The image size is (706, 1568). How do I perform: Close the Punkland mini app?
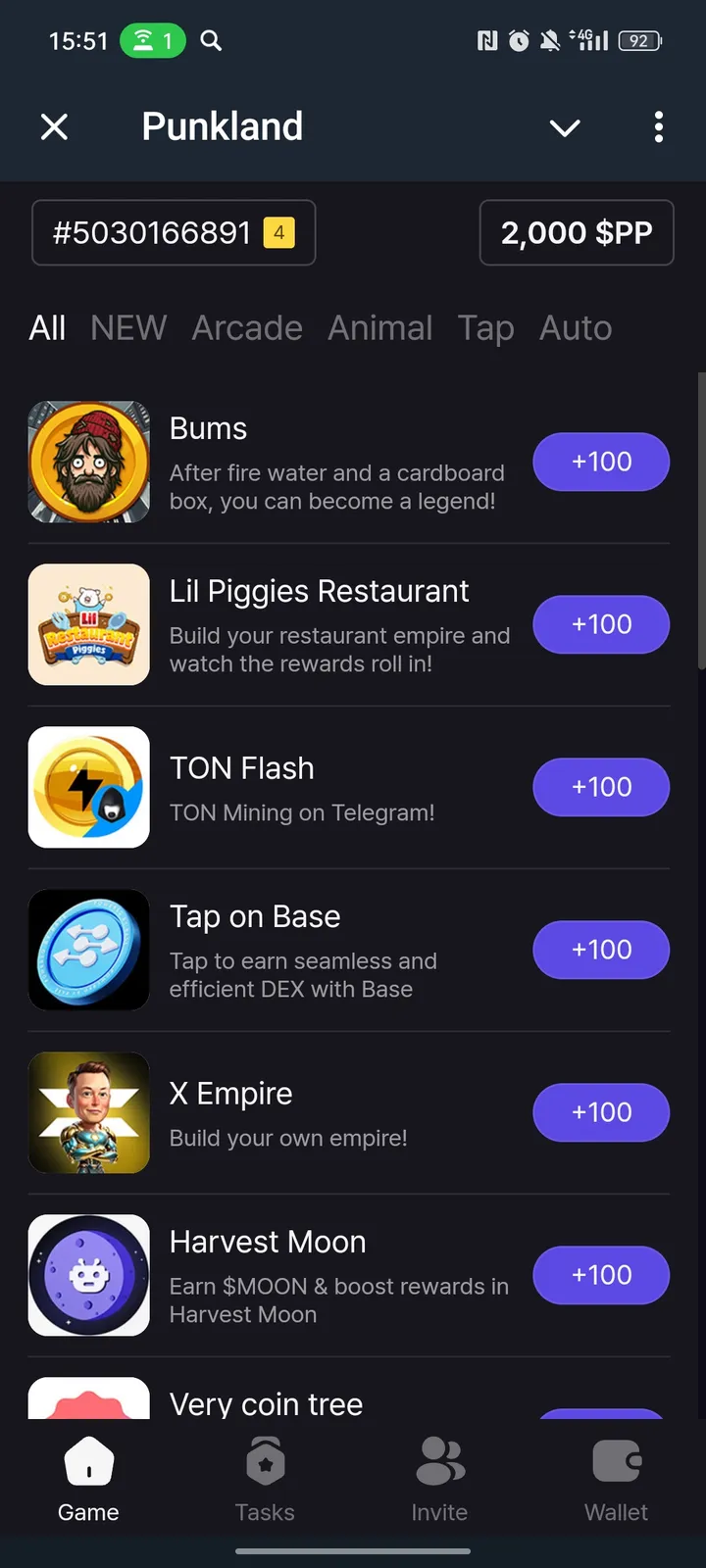(55, 126)
